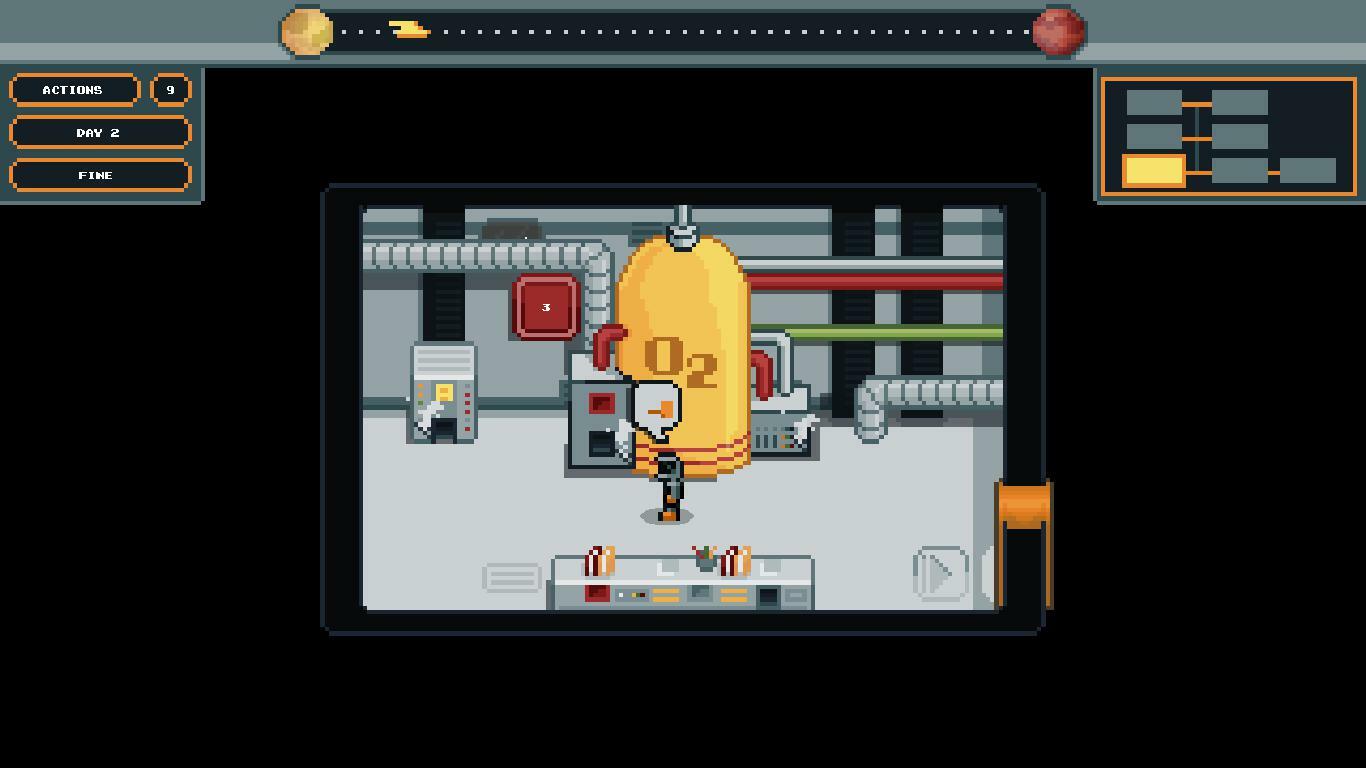
Task: Open the lined menu button
Action: point(511,577)
